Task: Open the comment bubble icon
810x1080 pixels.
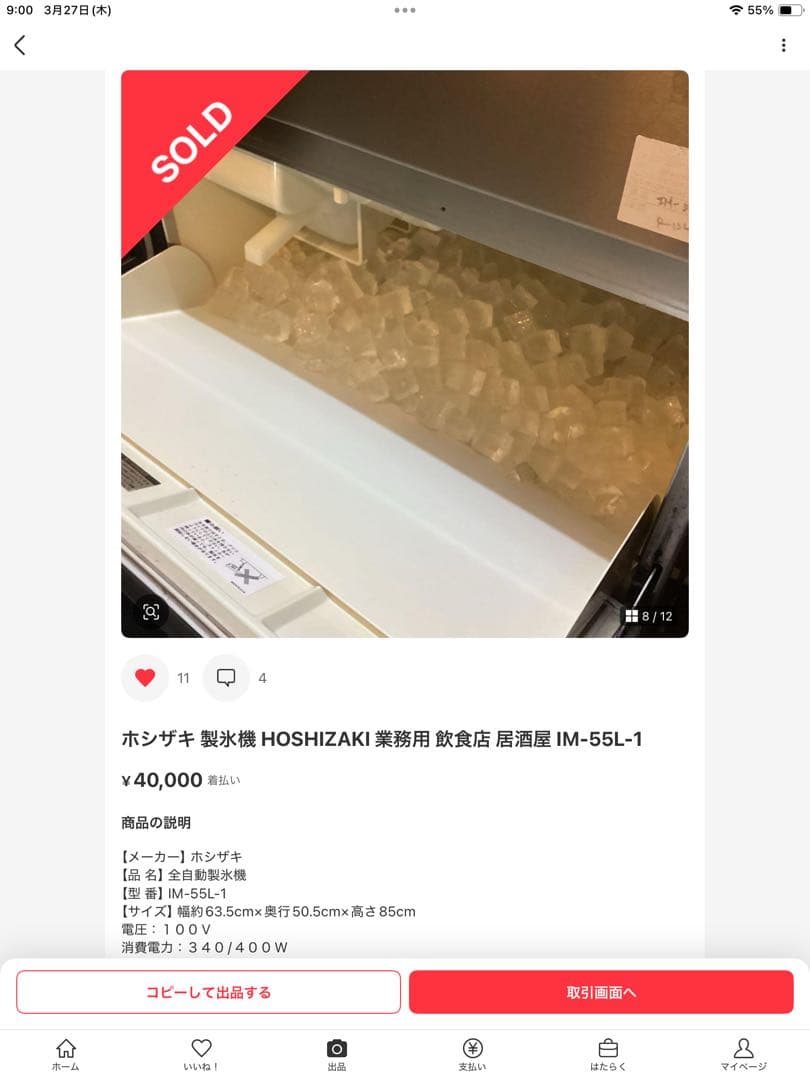Action: (x=227, y=677)
